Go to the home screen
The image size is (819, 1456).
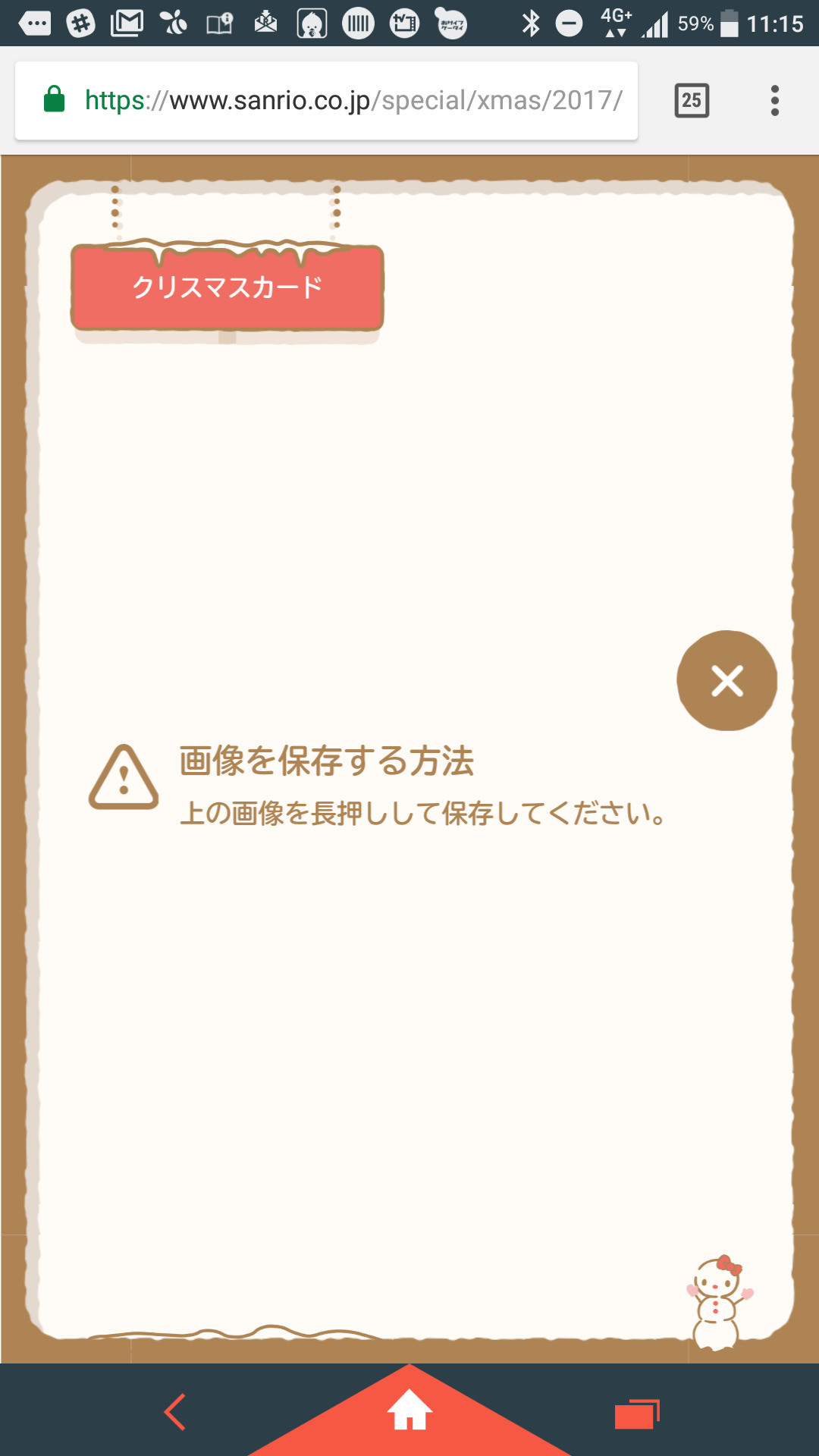409,1410
